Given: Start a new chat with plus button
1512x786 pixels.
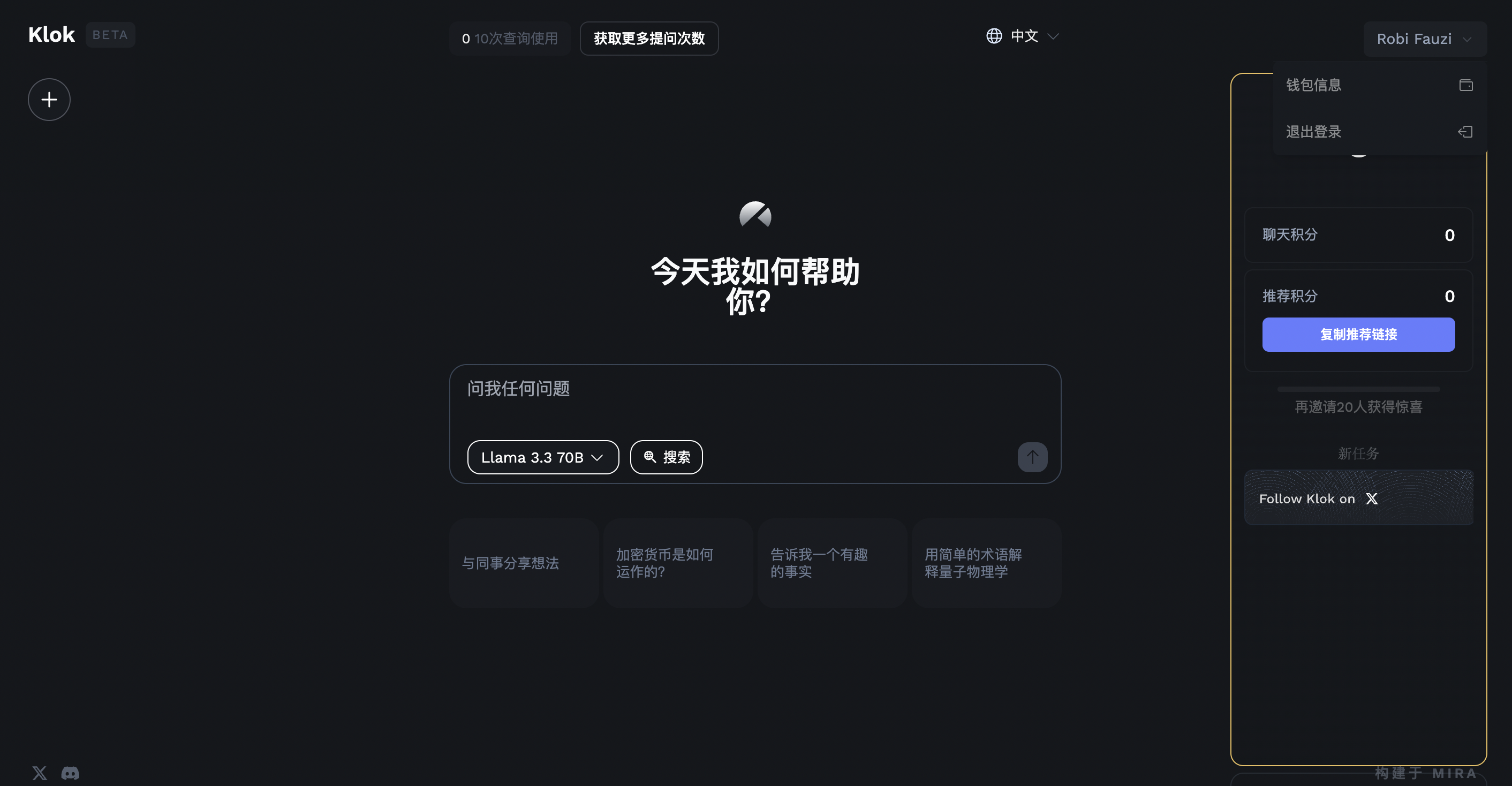Looking at the screenshot, I should pos(49,99).
